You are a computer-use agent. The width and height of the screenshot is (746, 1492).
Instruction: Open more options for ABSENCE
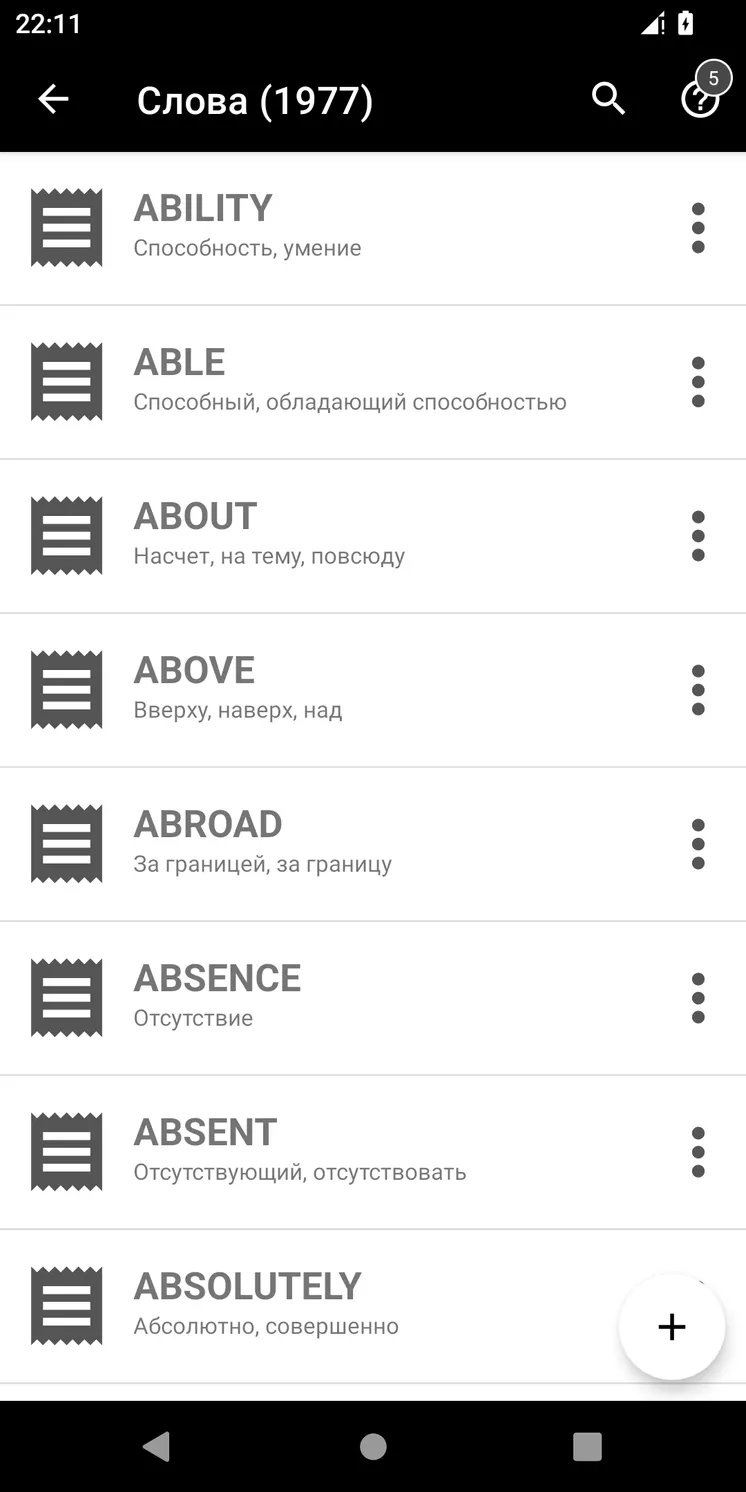coord(698,998)
